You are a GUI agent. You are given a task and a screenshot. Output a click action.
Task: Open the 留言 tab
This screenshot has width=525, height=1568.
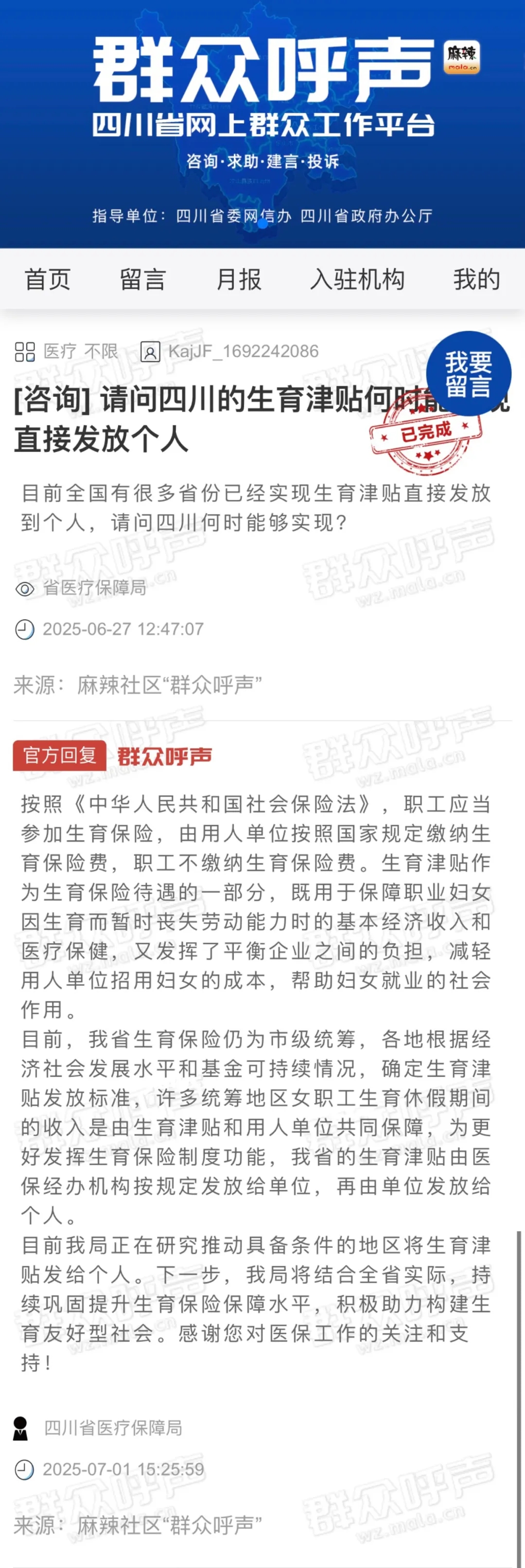click(x=143, y=279)
